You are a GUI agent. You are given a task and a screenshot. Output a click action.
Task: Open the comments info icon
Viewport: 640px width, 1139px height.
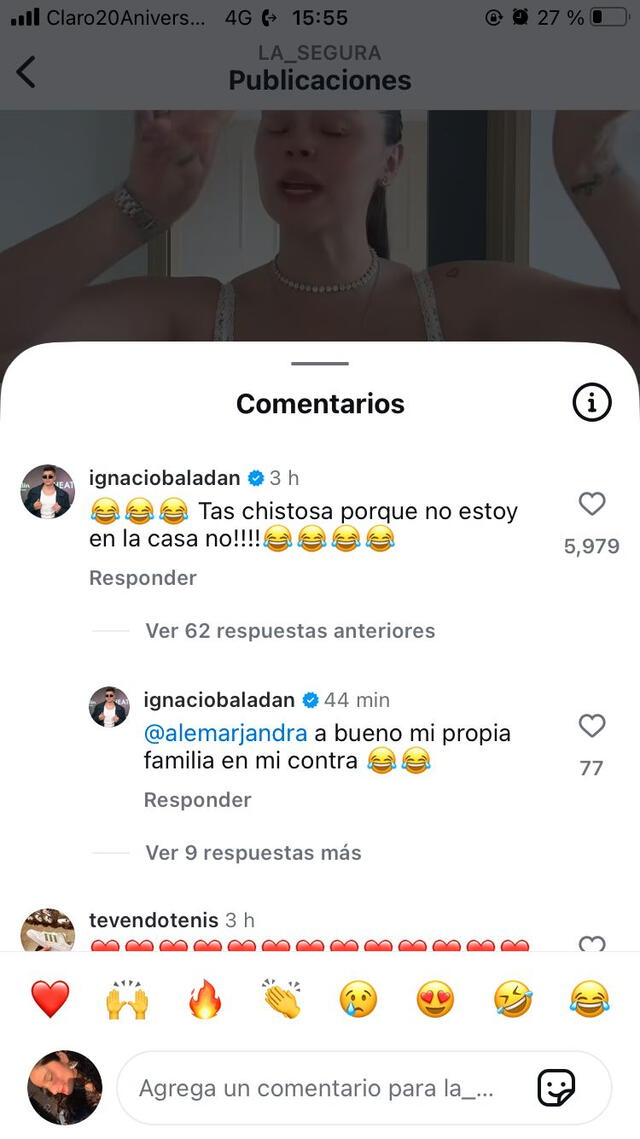[592, 403]
